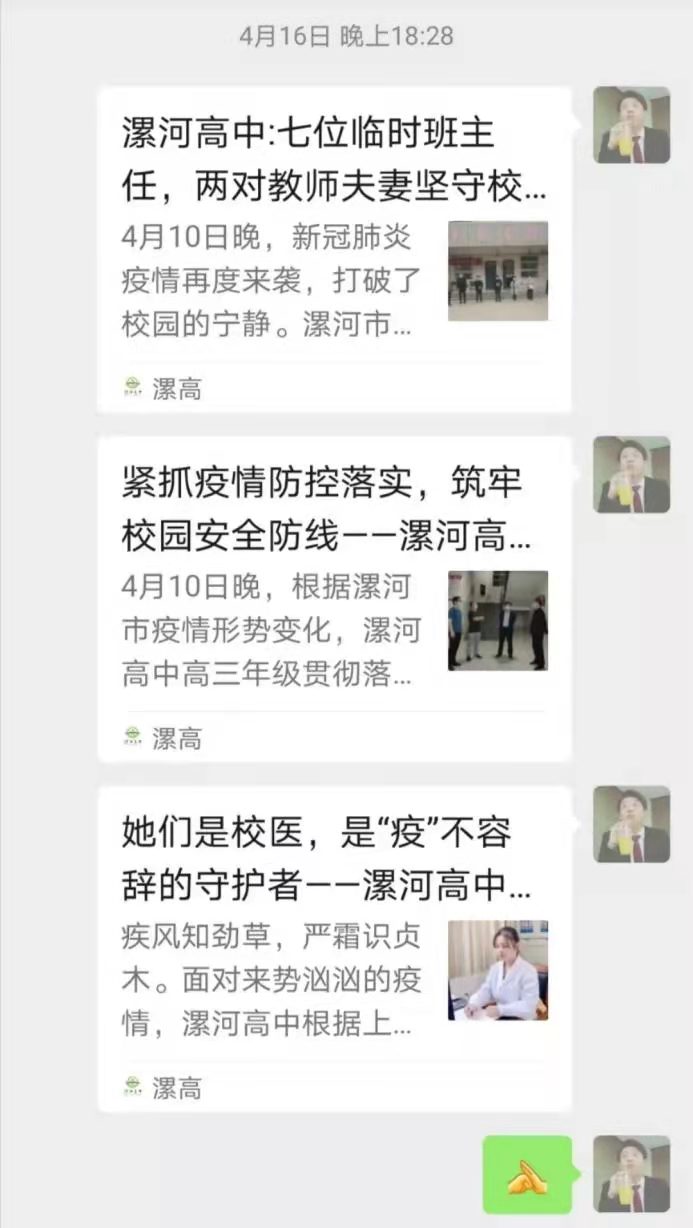Open article 紧抓疫情防控落实

point(333,598)
